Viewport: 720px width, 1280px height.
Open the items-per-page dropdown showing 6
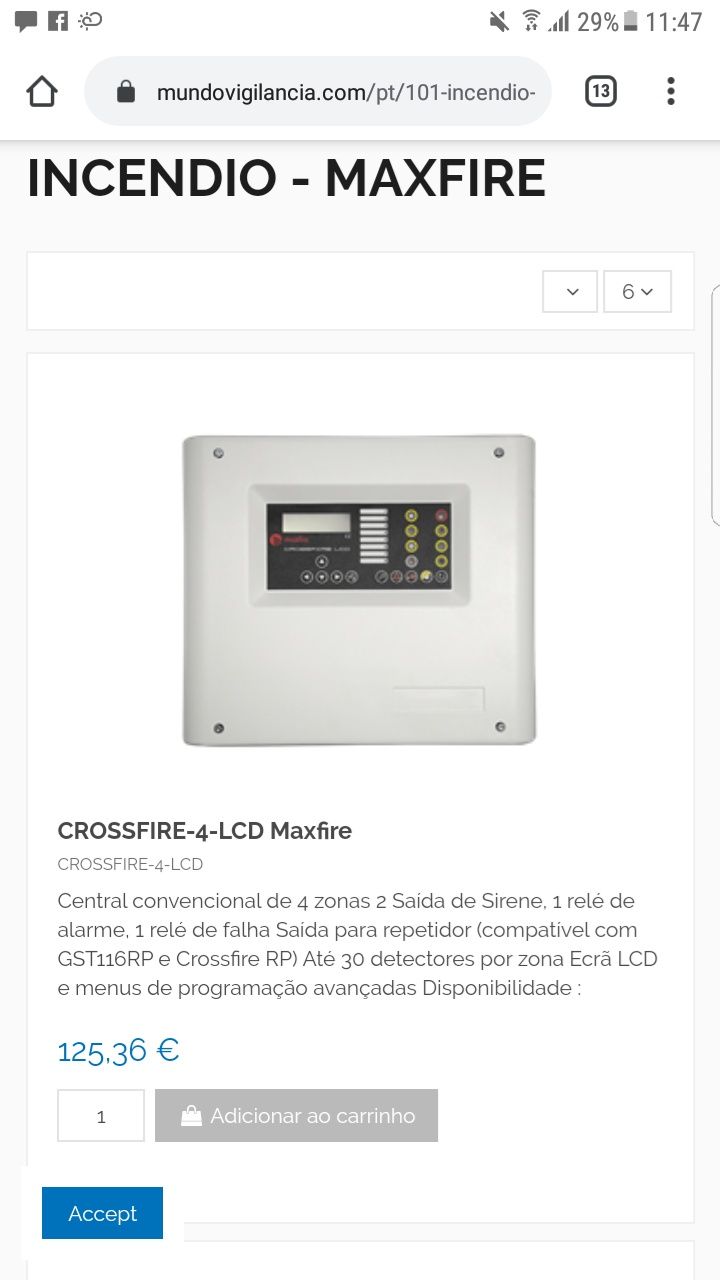pyautogui.click(x=637, y=292)
